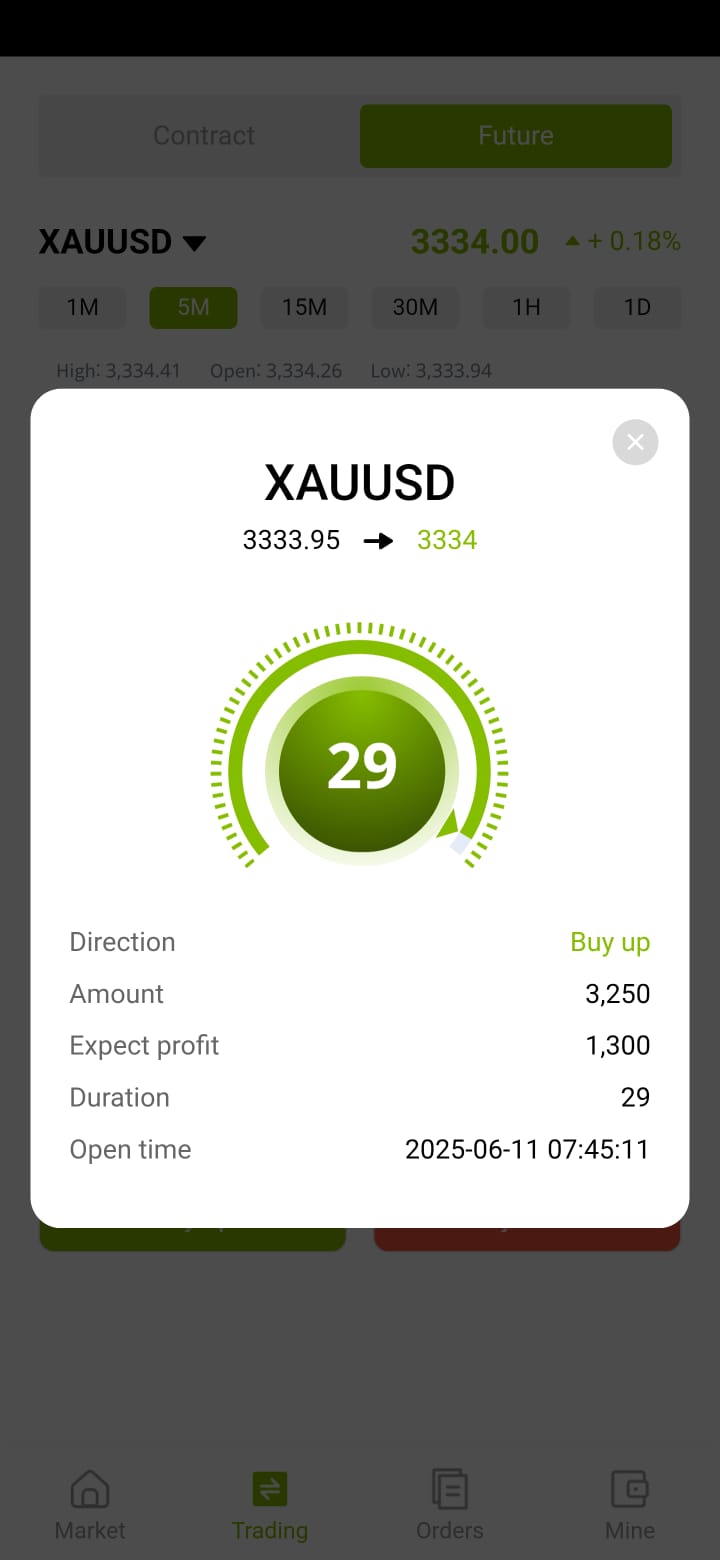Open the XAUUSD symbol dropdown
This screenshot has width=720, height=1560.
pyautogui.click(x=122, y=242)
